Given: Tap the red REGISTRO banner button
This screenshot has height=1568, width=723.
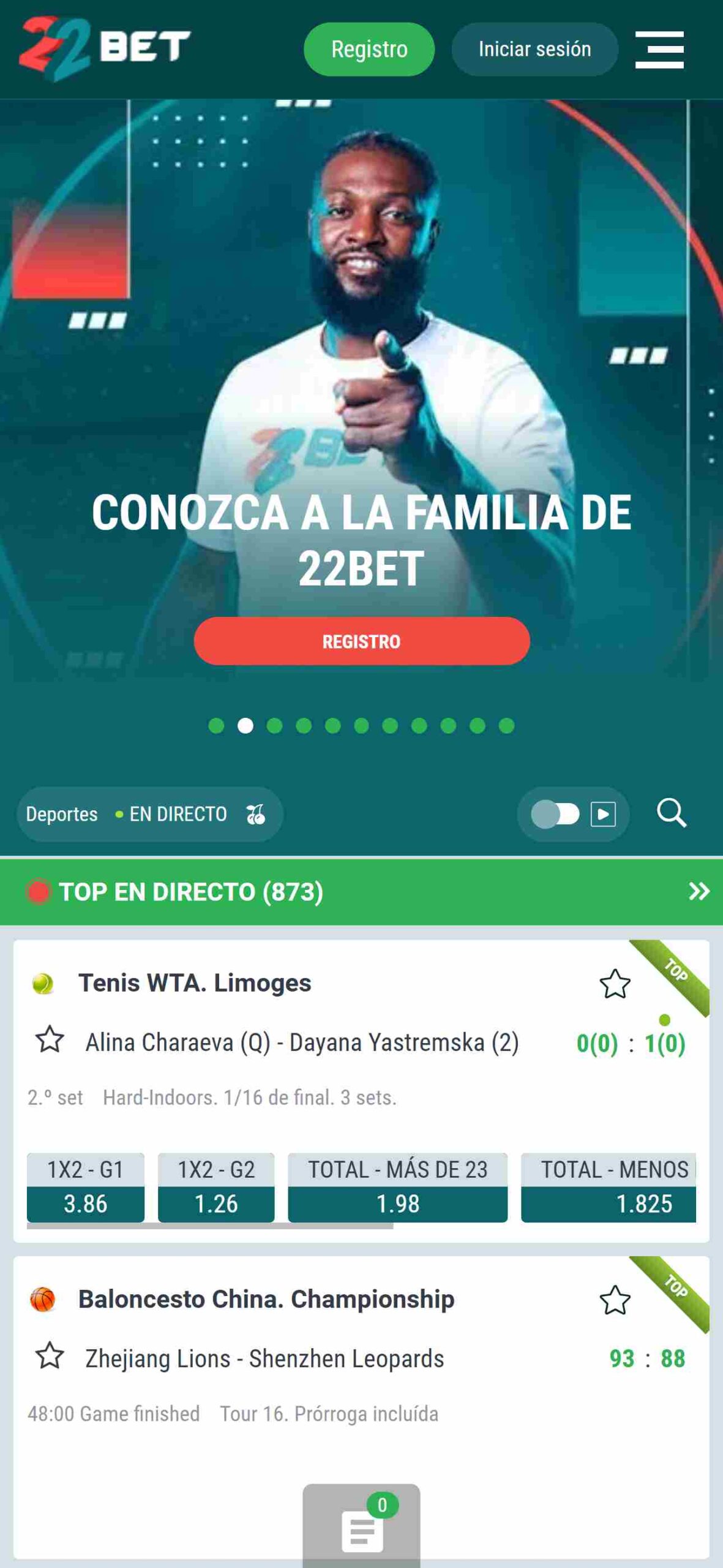Looking at the screenshot, I should [361, 641].
